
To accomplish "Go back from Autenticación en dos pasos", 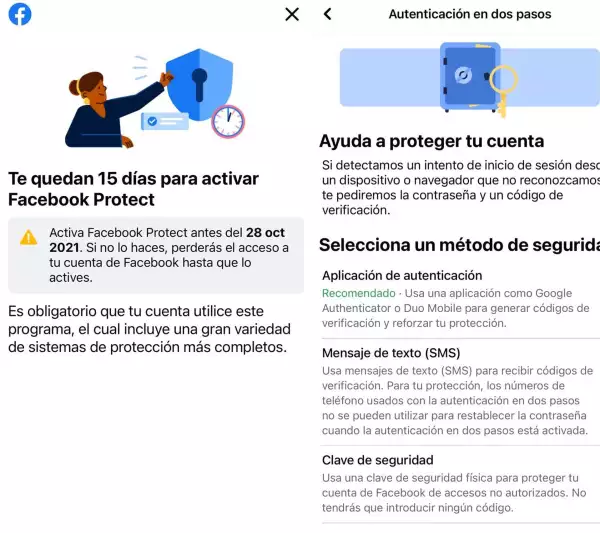I will pos(327,14).
